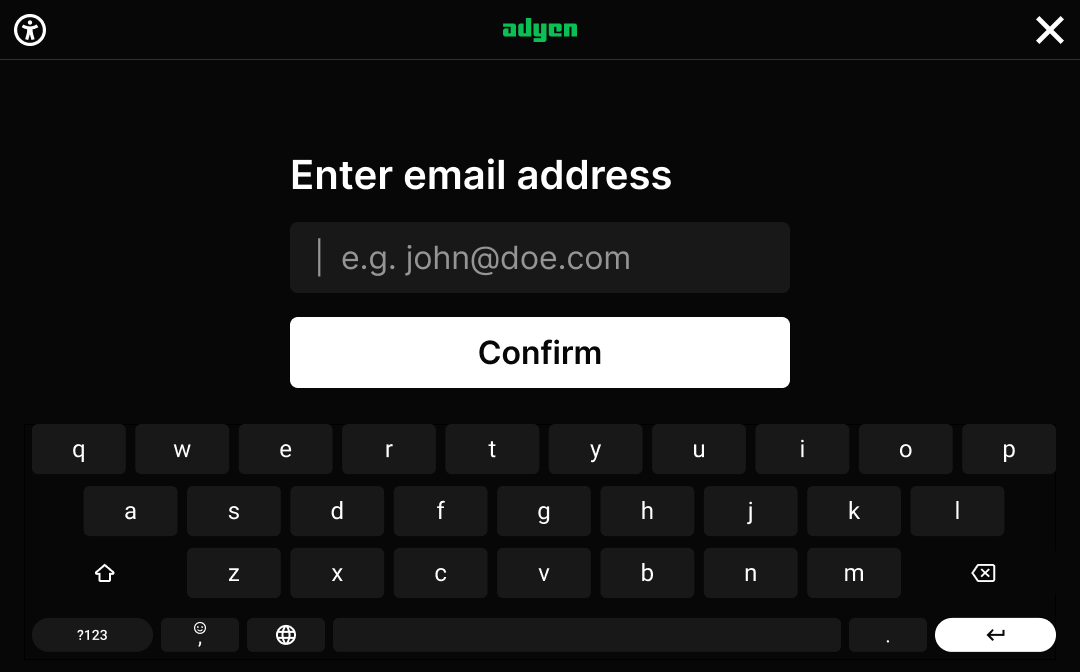Open the accessibility options
The width and height of the screenshot is (1080, 672).
tap(31, 30)
